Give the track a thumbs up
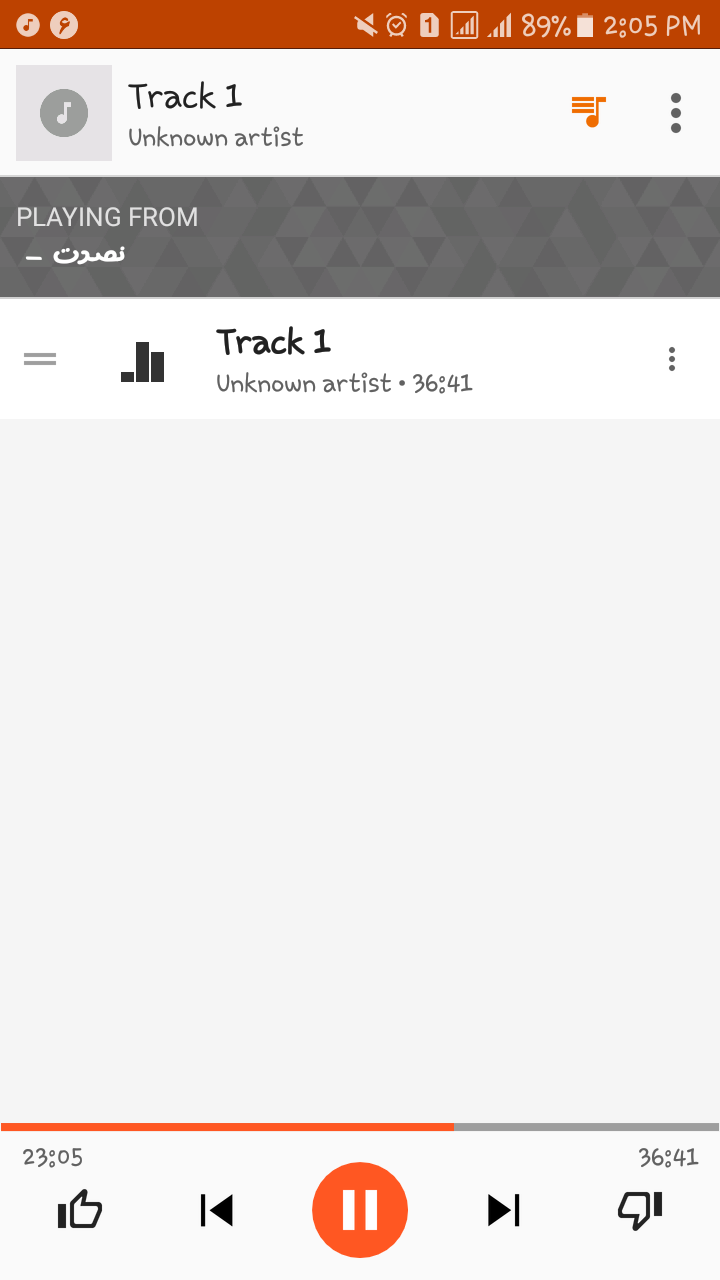 coord(80,1210)
